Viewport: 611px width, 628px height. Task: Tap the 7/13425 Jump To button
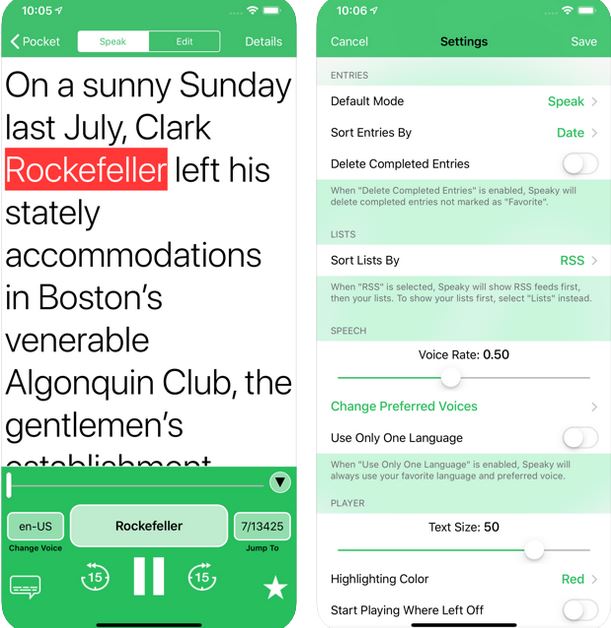coord(260,526)
